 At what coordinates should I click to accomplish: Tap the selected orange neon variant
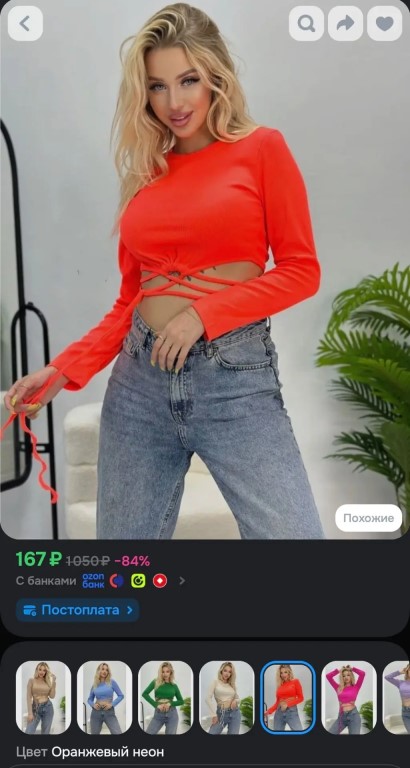[x=288, y=697]
